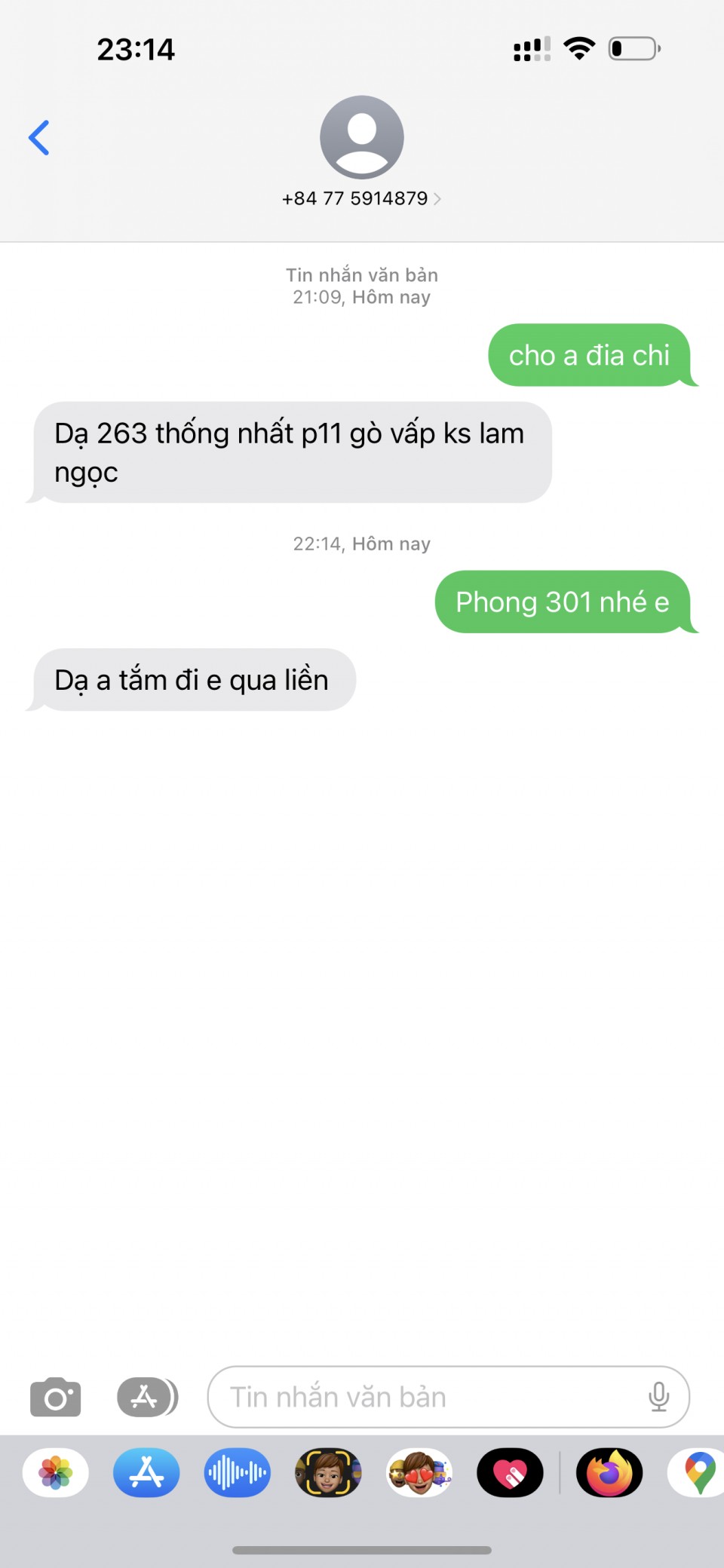Open the camera to attach a photo
This screenshot has width=724, height=1568.
pos(55,1397)
